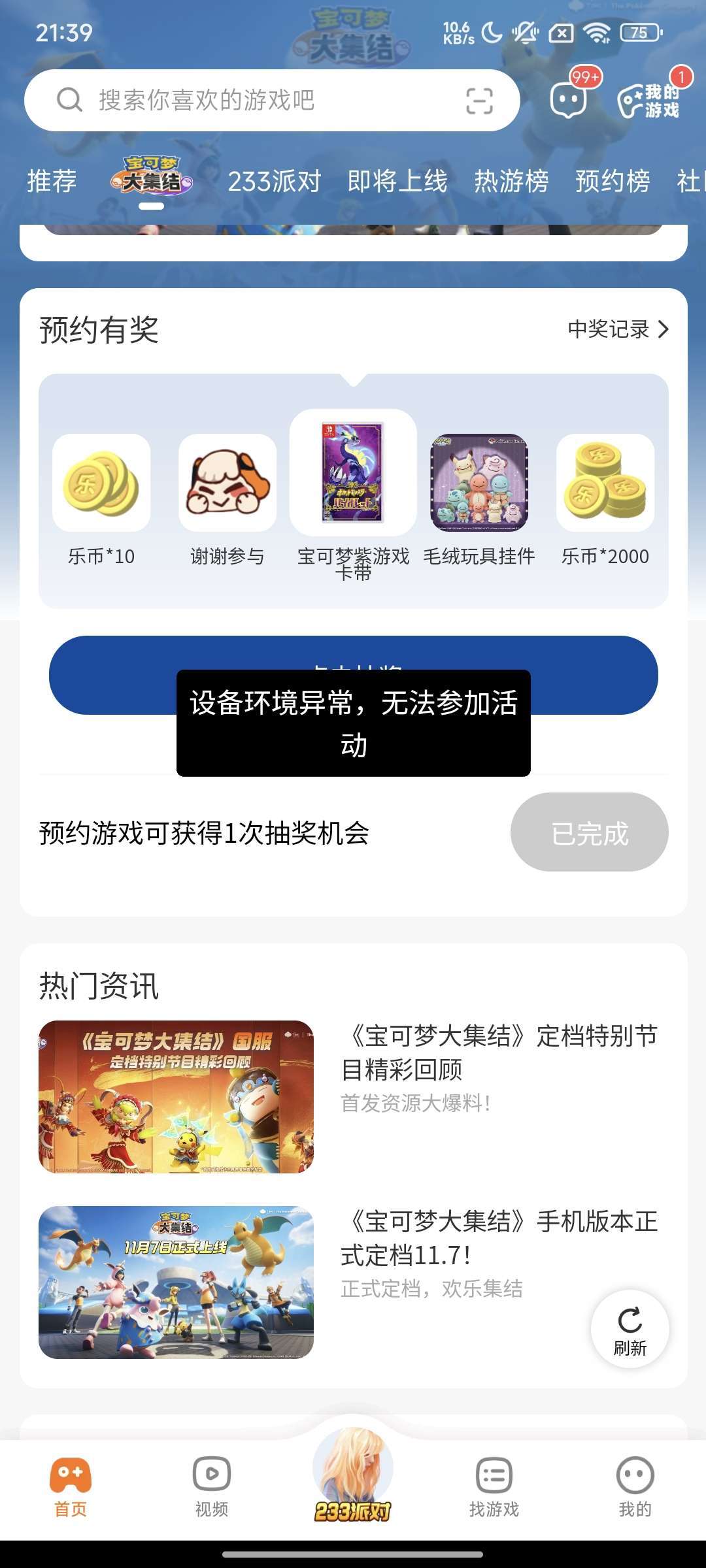The image size is (706, 1568).
Task: Open 我的游戏 in the top bar
Action: (x=648, y=101)
